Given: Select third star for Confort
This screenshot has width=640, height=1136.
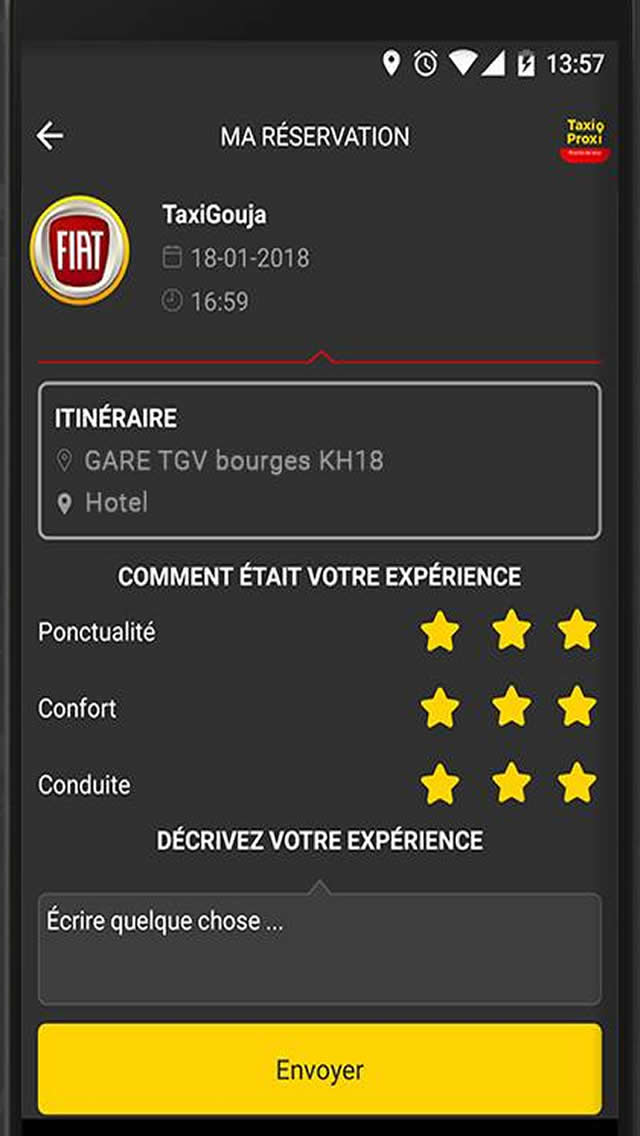Looking at the screenshot, I should point(578,706).
